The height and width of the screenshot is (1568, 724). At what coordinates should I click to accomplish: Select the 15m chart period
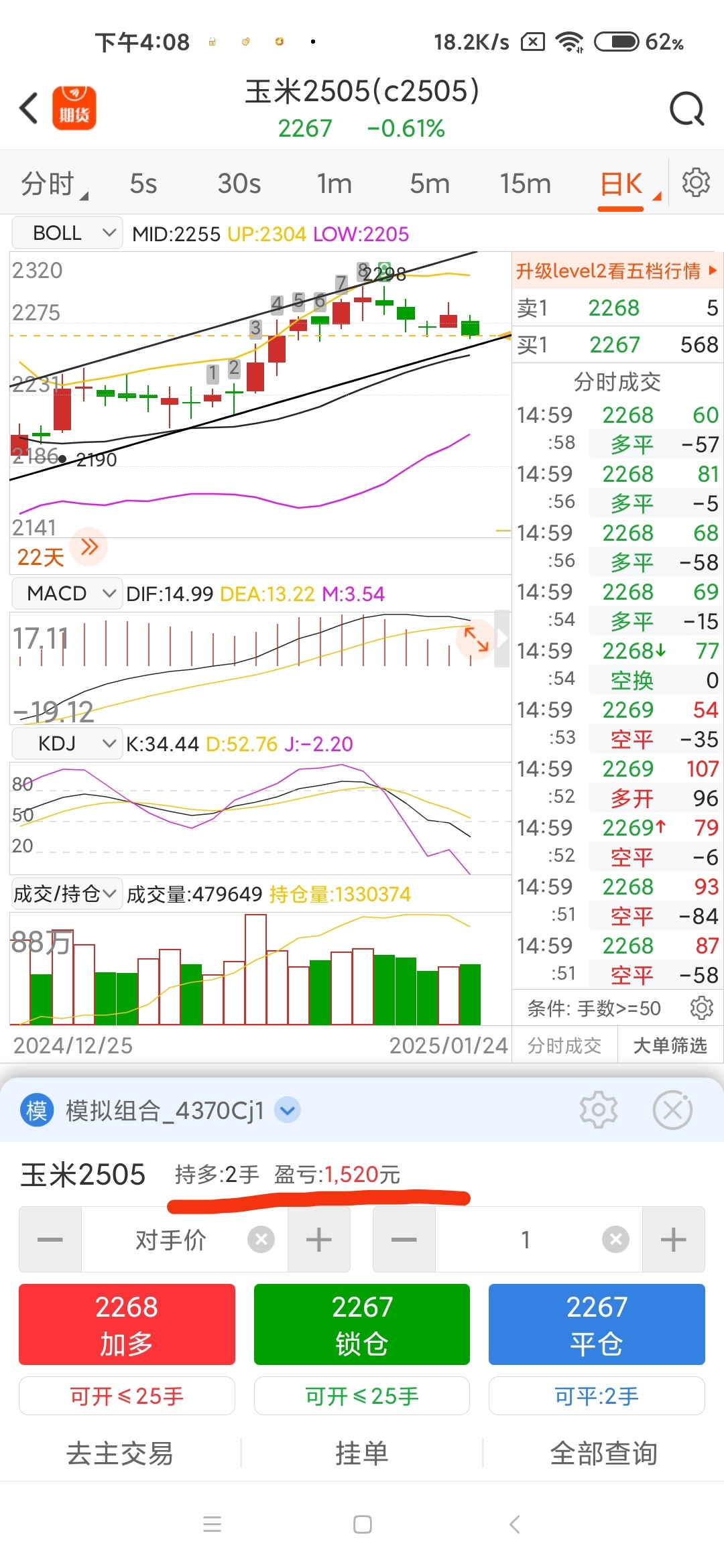click(525, 184)
